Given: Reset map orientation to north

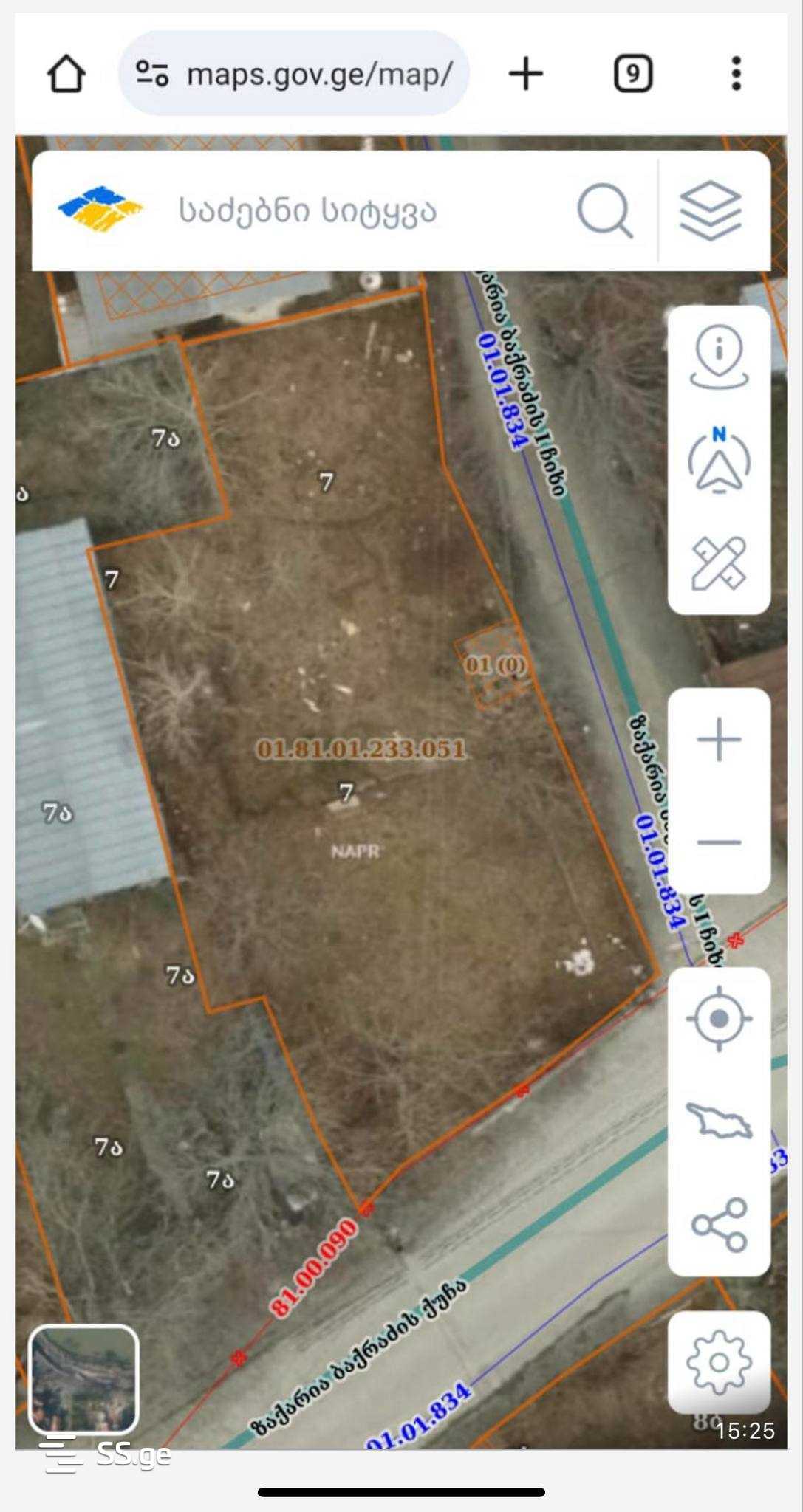Looking at the screenshot, I should pos(719,461).
